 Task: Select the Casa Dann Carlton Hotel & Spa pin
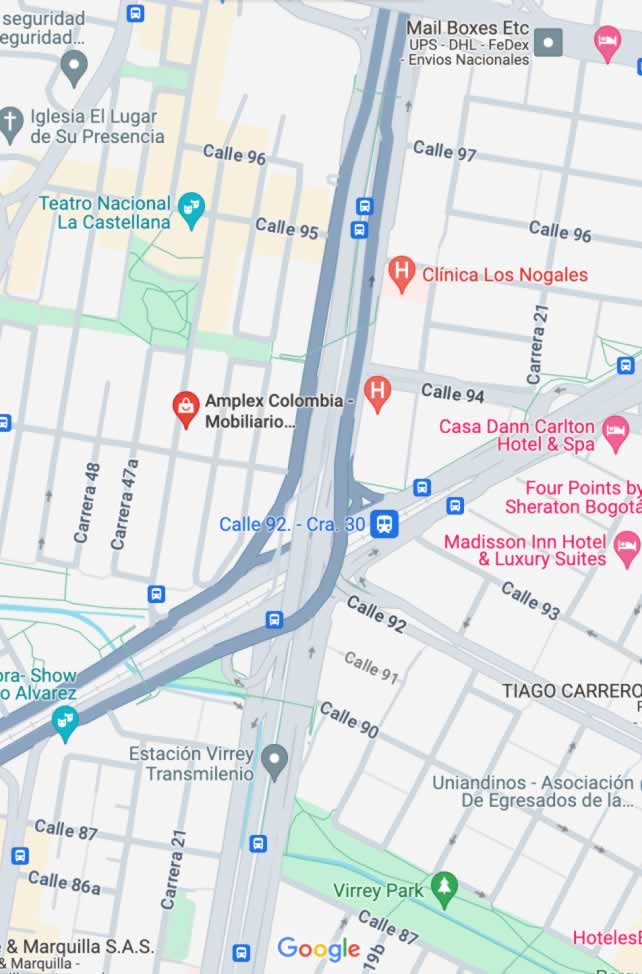coord(616,433)
